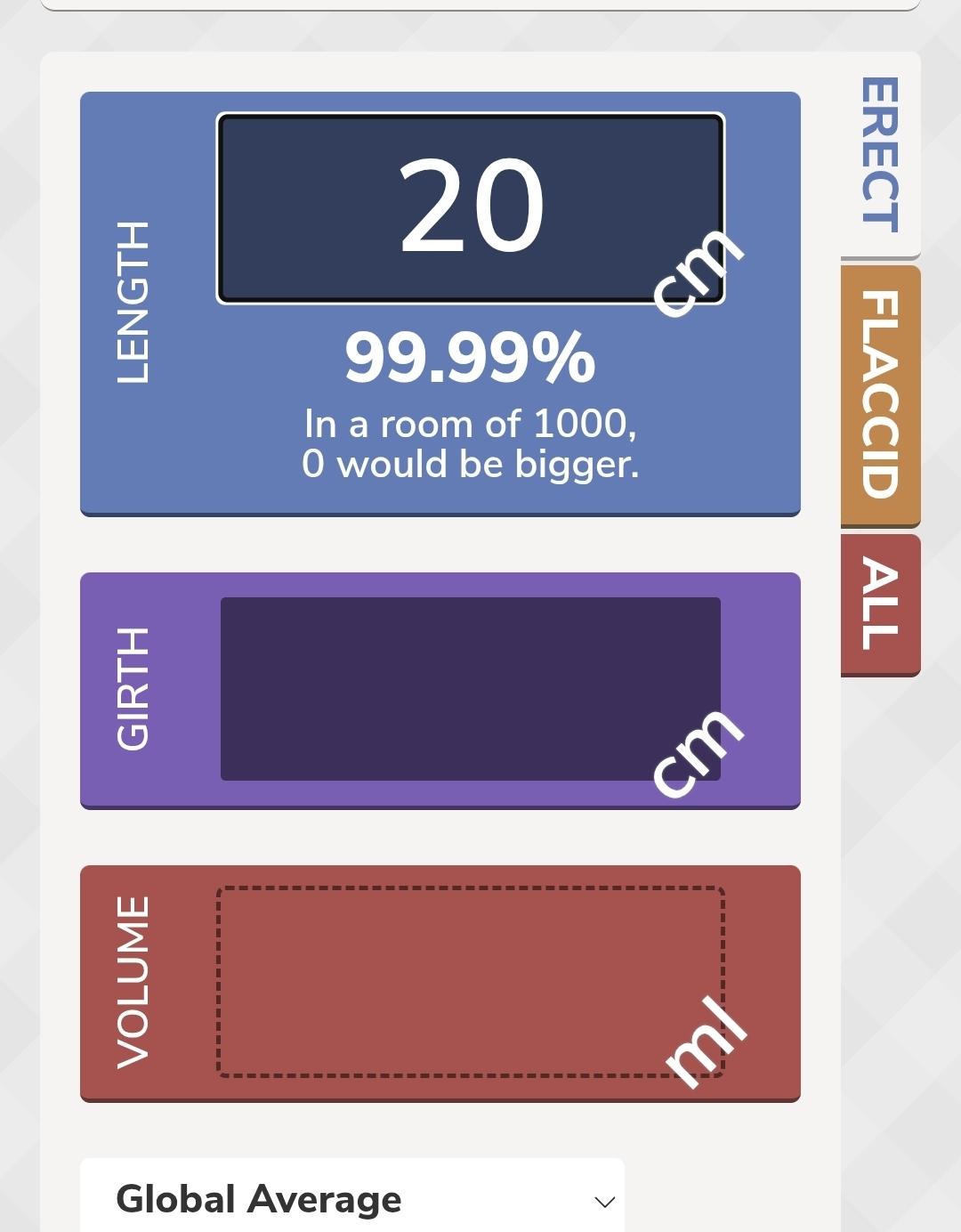Viewport: 961px width, 1232px height.
Task: Enter a value in the girth field
Action: tap(470, 688)
